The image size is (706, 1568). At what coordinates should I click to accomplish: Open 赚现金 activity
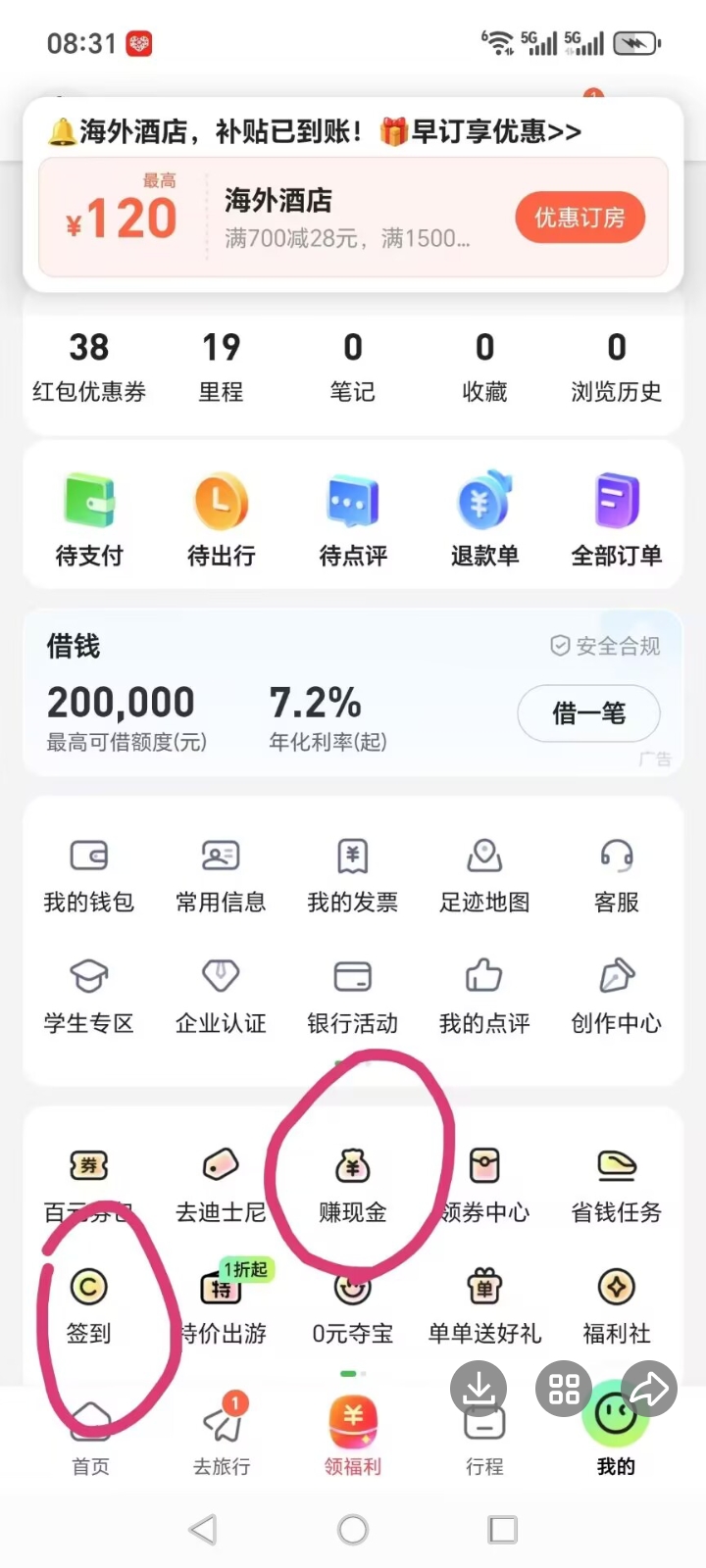(x=353, y=1187)
